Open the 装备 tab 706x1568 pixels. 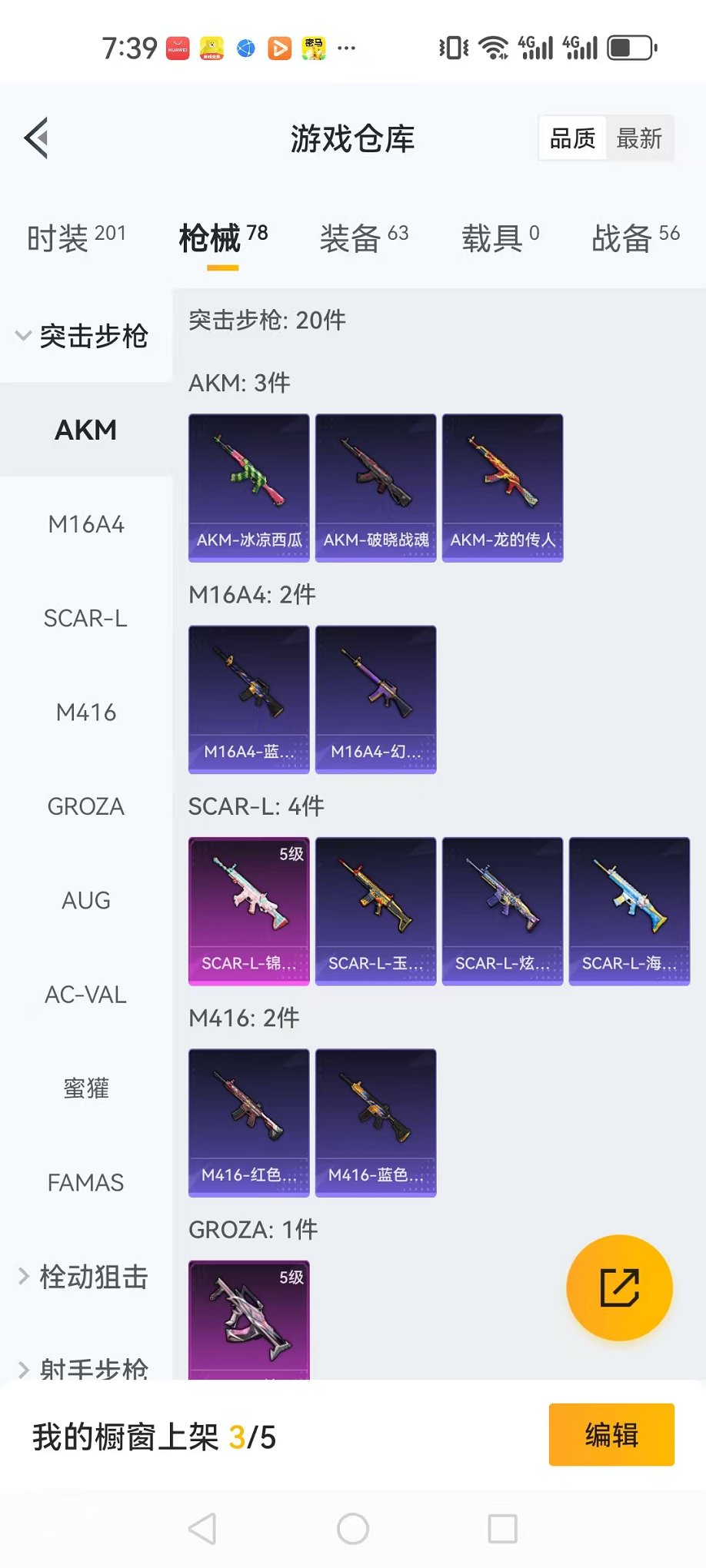coord(364,238)
